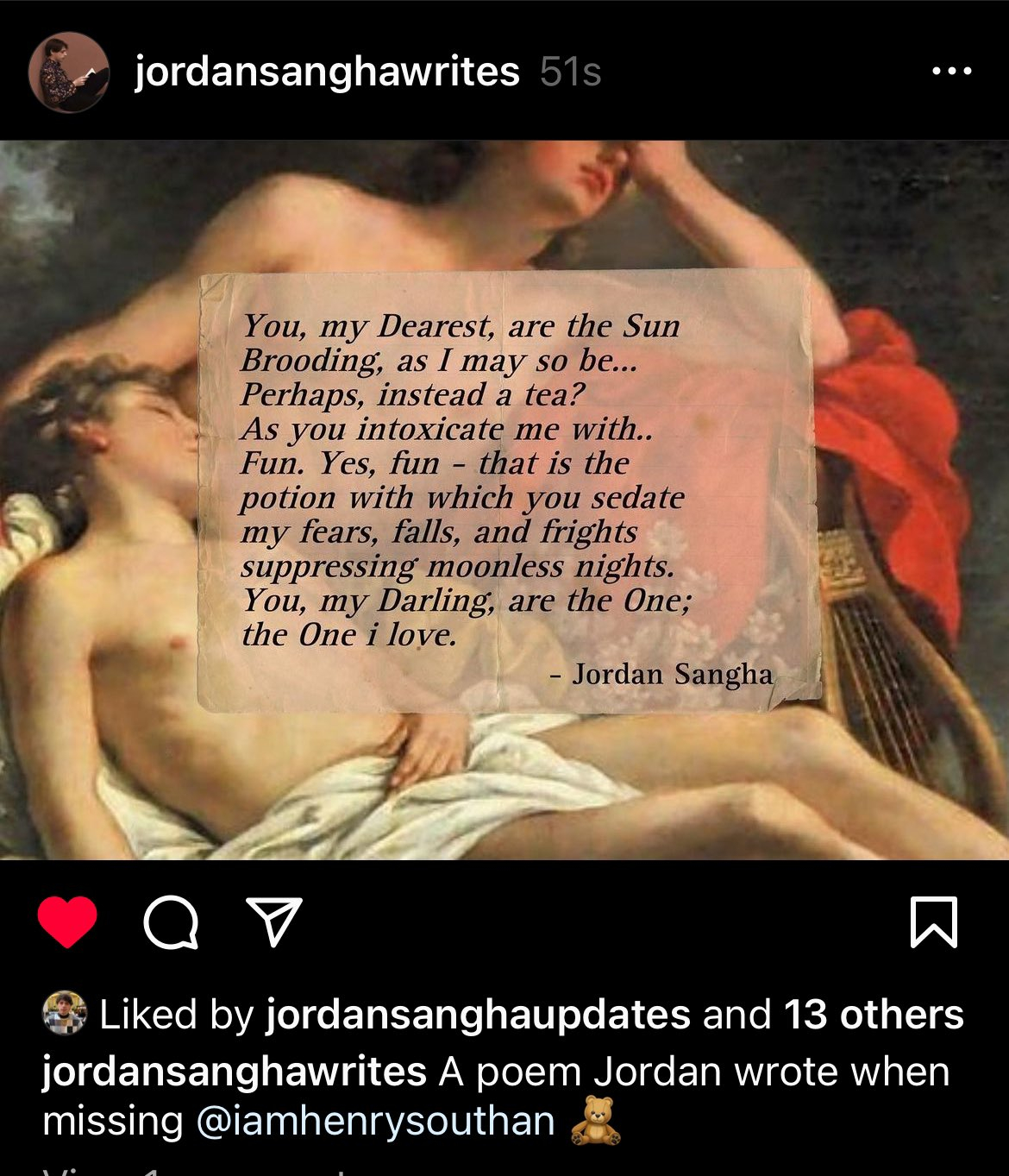This screenshot has width=1009, height=1176.
Task: View the list of 13 others who liked
Action: coord(873,1015)
